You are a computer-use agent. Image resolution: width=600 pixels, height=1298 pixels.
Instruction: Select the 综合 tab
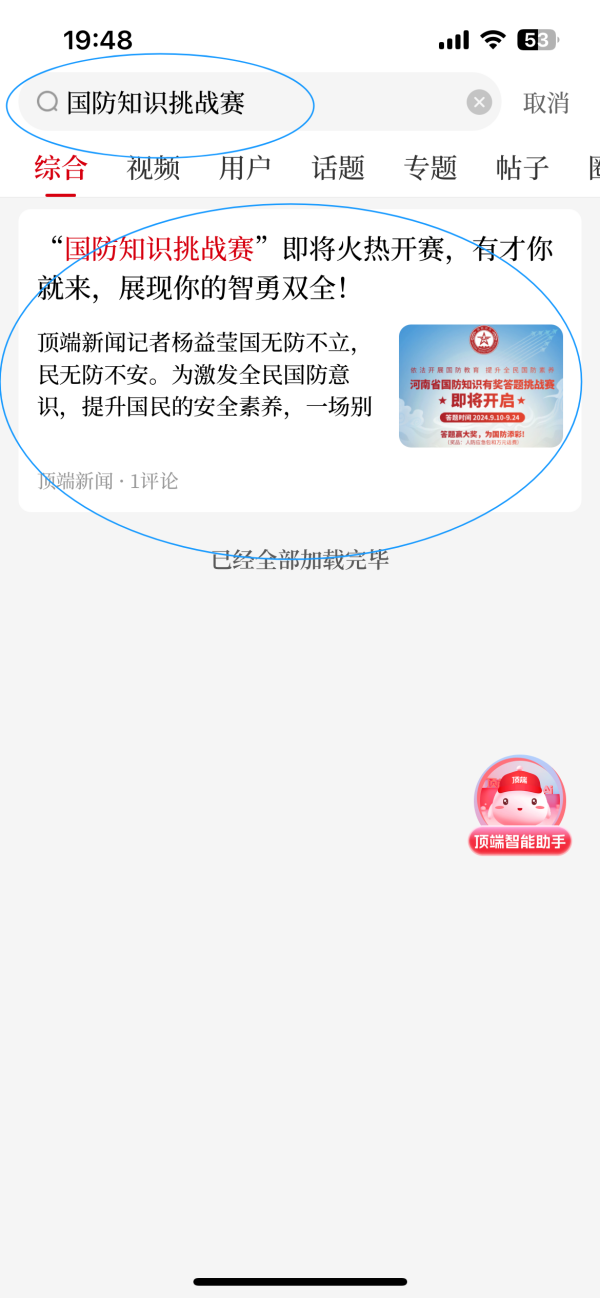click(61, 167)
